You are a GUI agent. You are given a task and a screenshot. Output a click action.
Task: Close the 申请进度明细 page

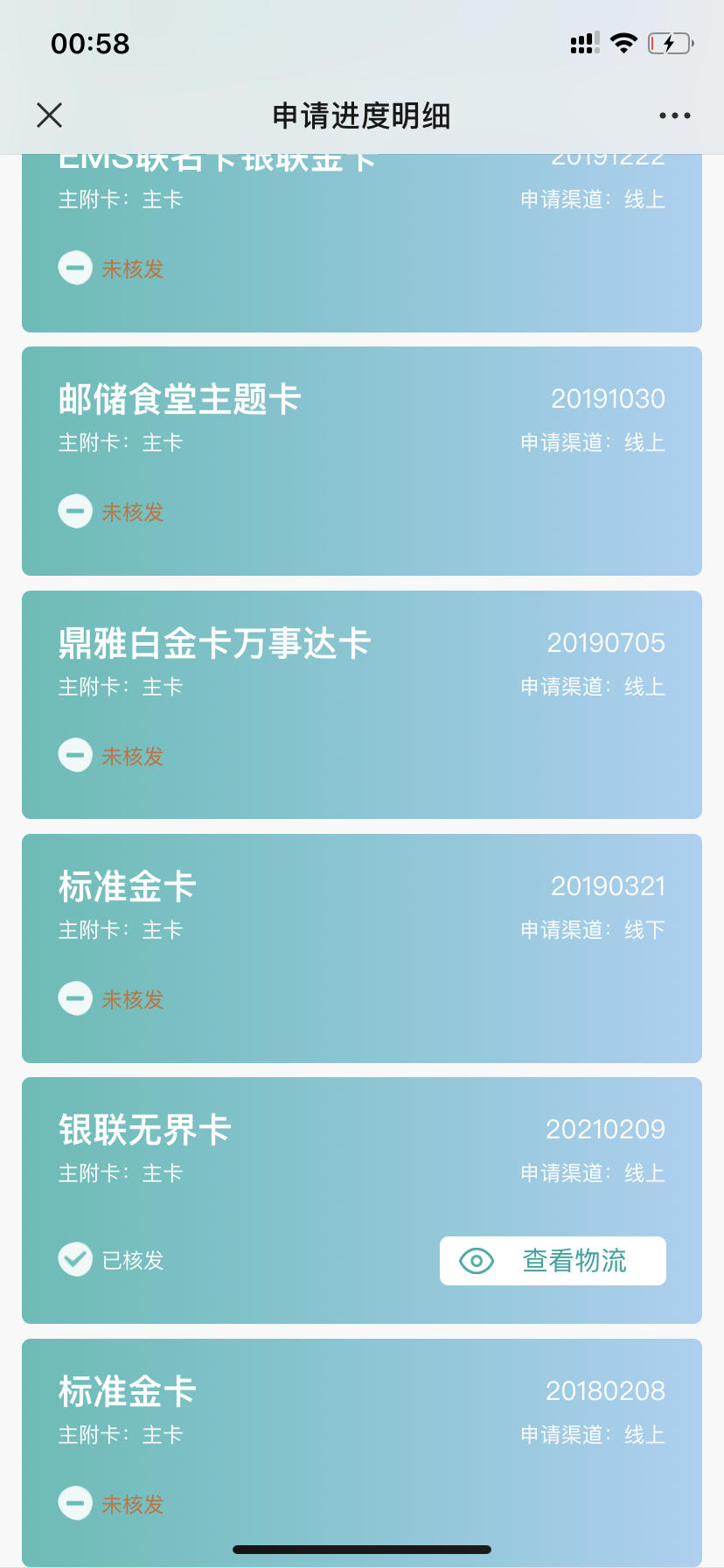click(x=50, y=115)
